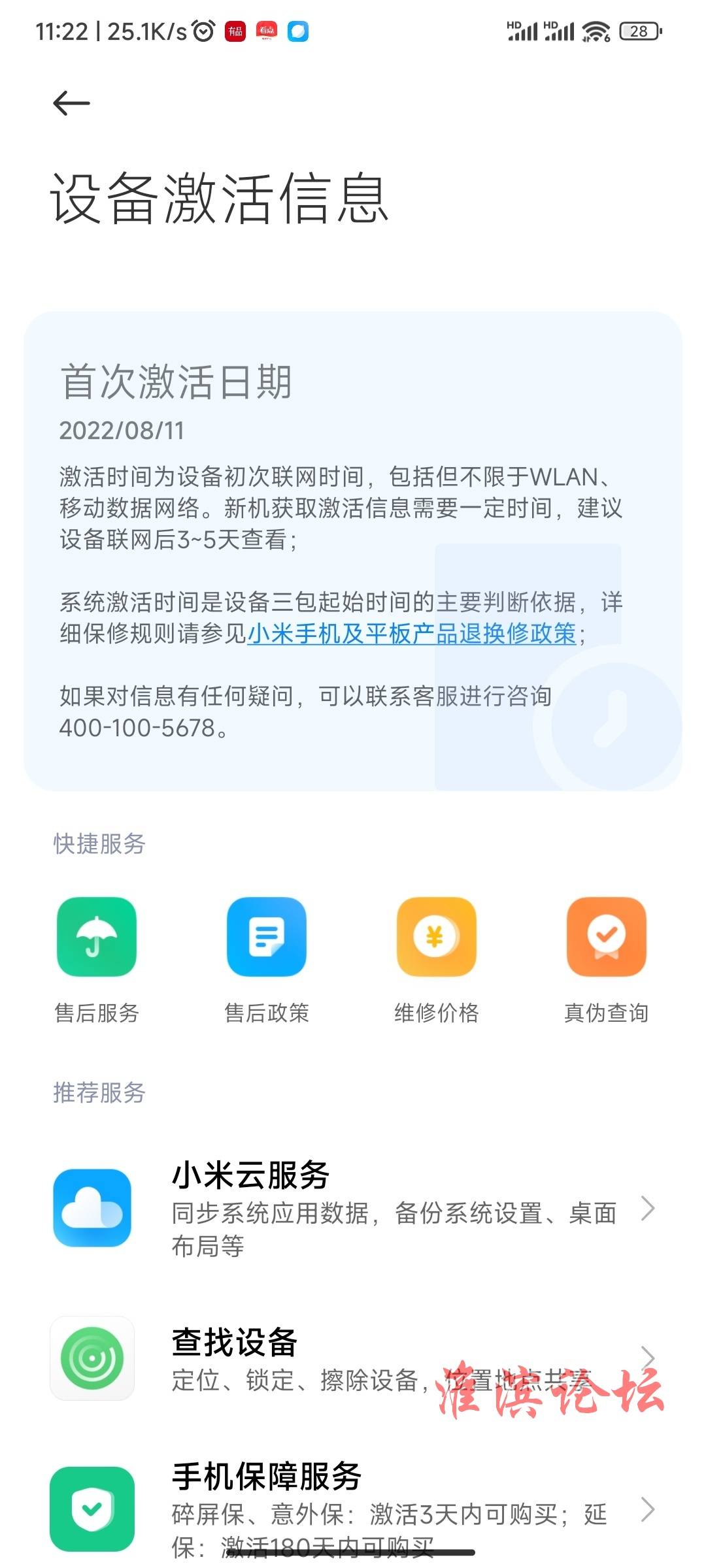The width and height of the screenshot is (706, 1568).
Task: Open the 小米云服务 row
Action: pyautogui.click(x=353, y=1209)
